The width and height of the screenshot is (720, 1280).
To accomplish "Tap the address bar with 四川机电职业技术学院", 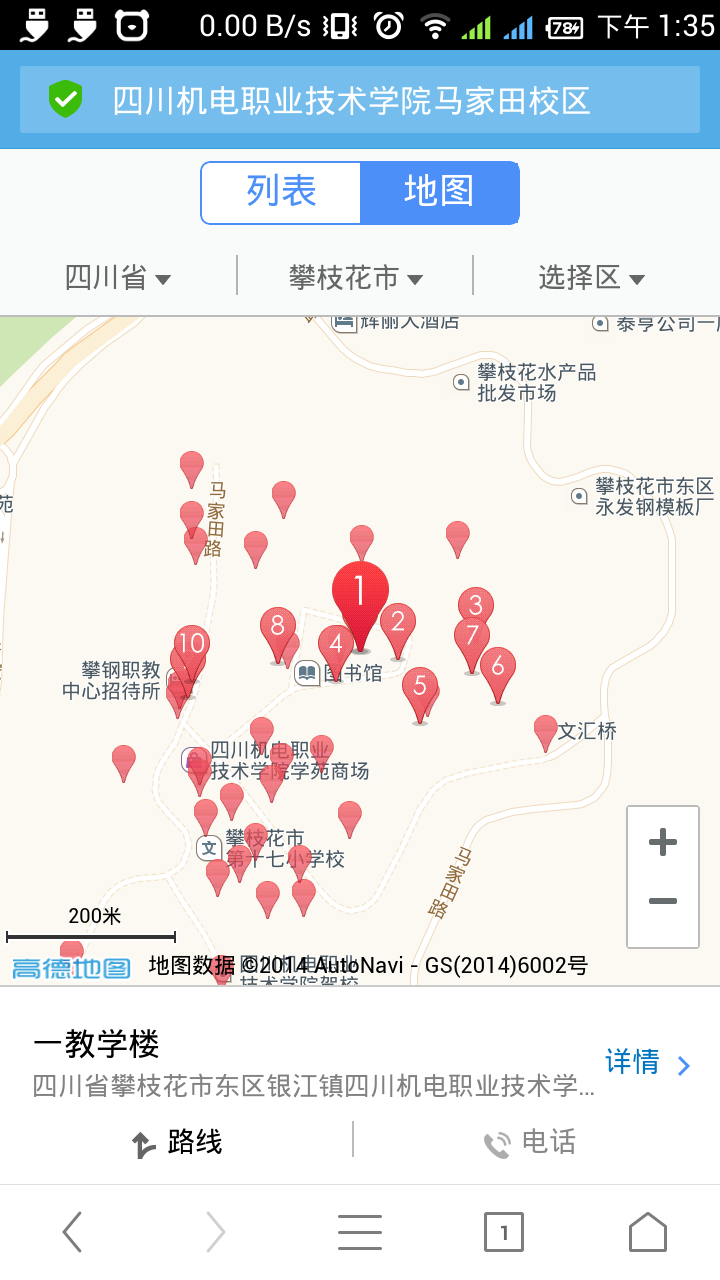I will pyautogui.click(x=360, y=100).
